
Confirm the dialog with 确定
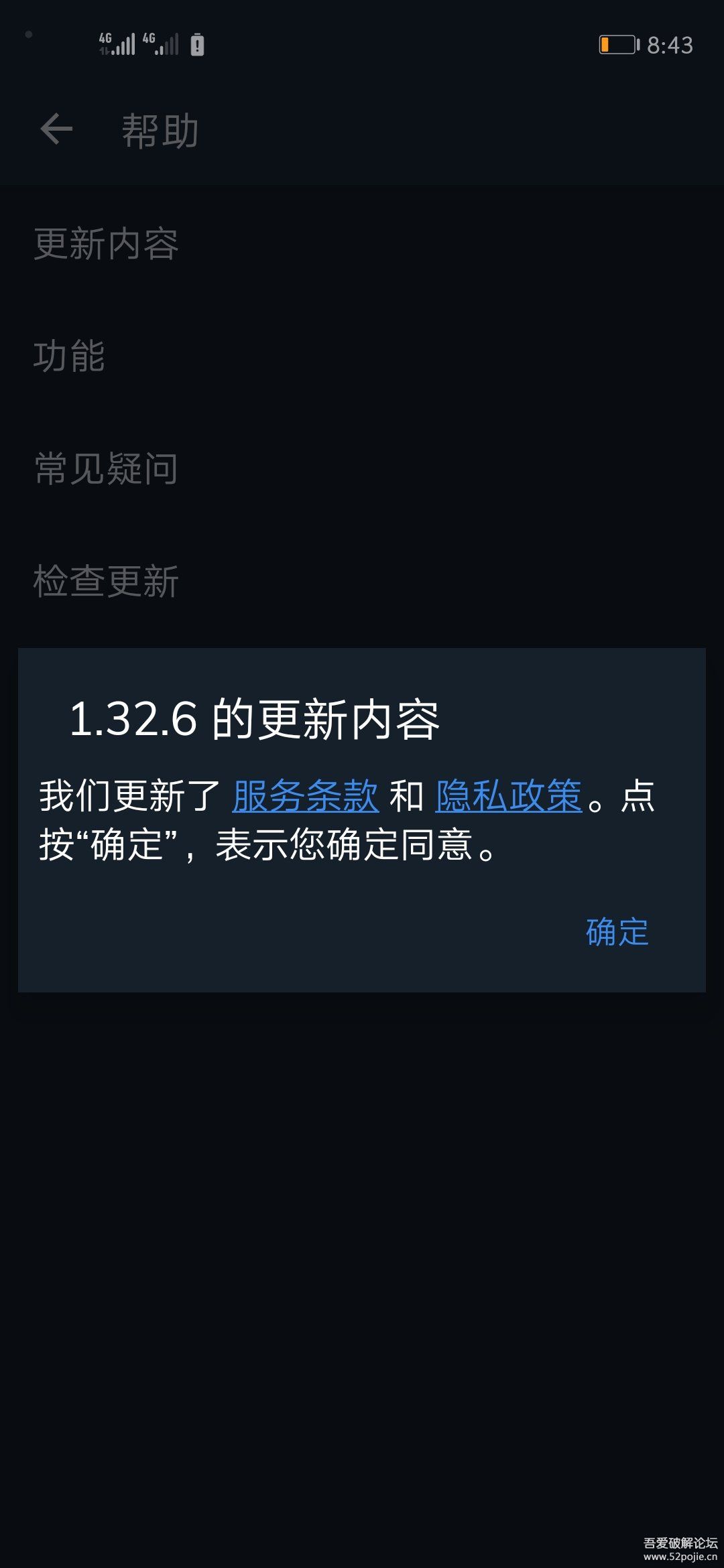(x=617, y=932)
